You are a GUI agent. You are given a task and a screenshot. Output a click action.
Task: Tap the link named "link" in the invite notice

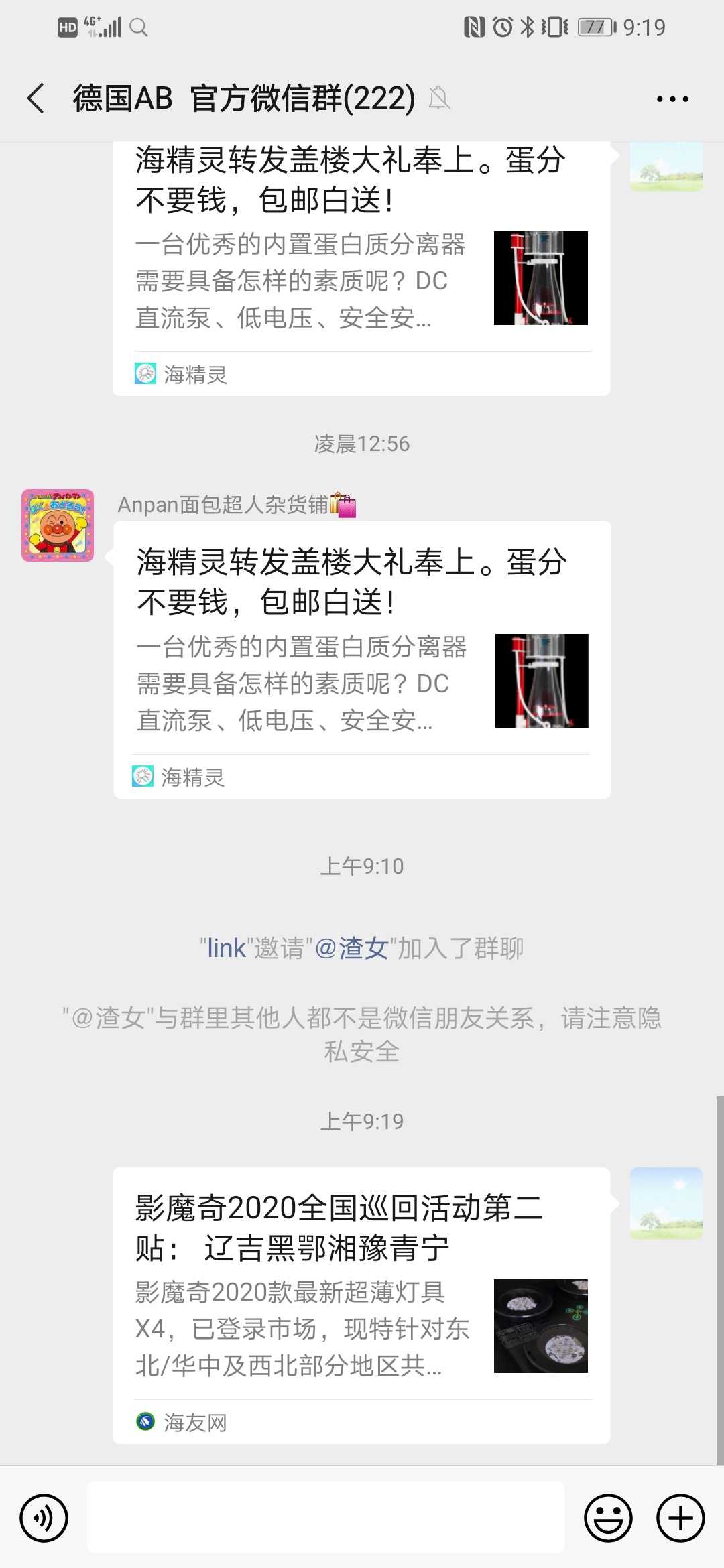[227, 948]
